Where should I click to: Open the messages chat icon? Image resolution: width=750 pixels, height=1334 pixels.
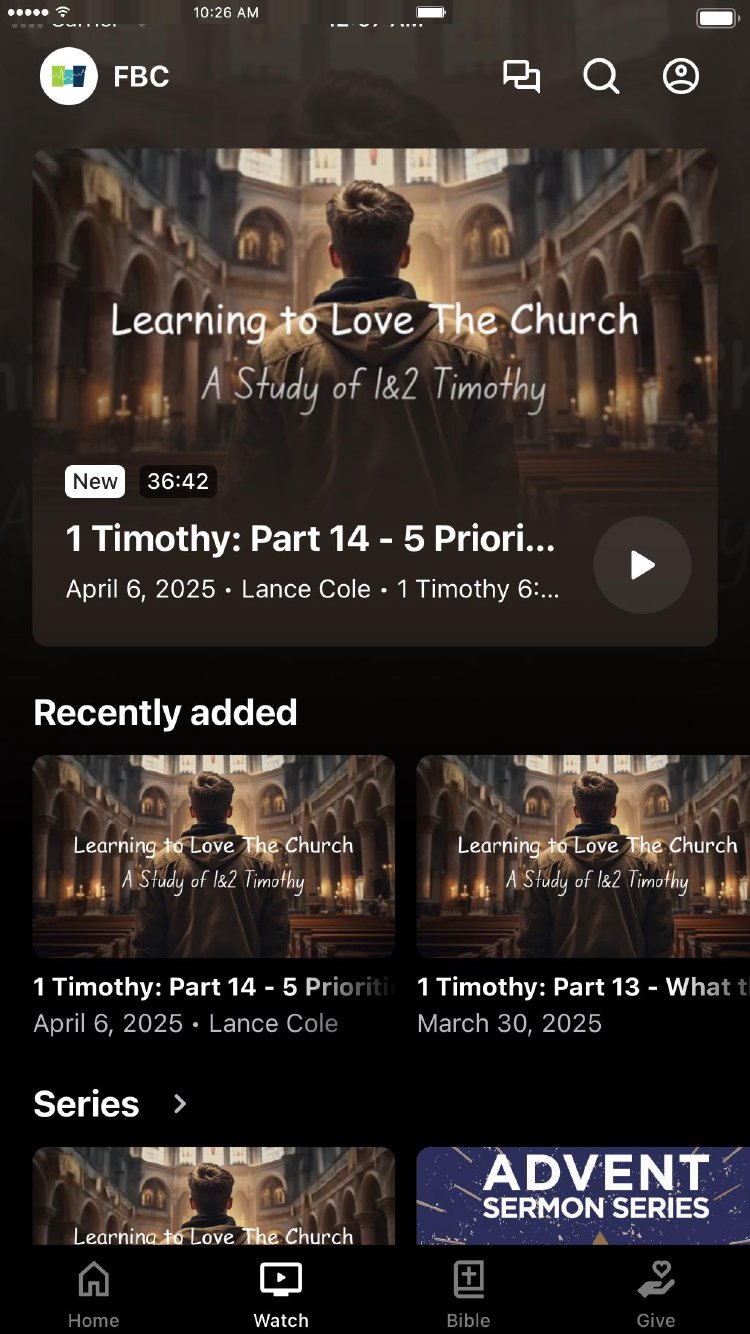[x=521, y=77]
